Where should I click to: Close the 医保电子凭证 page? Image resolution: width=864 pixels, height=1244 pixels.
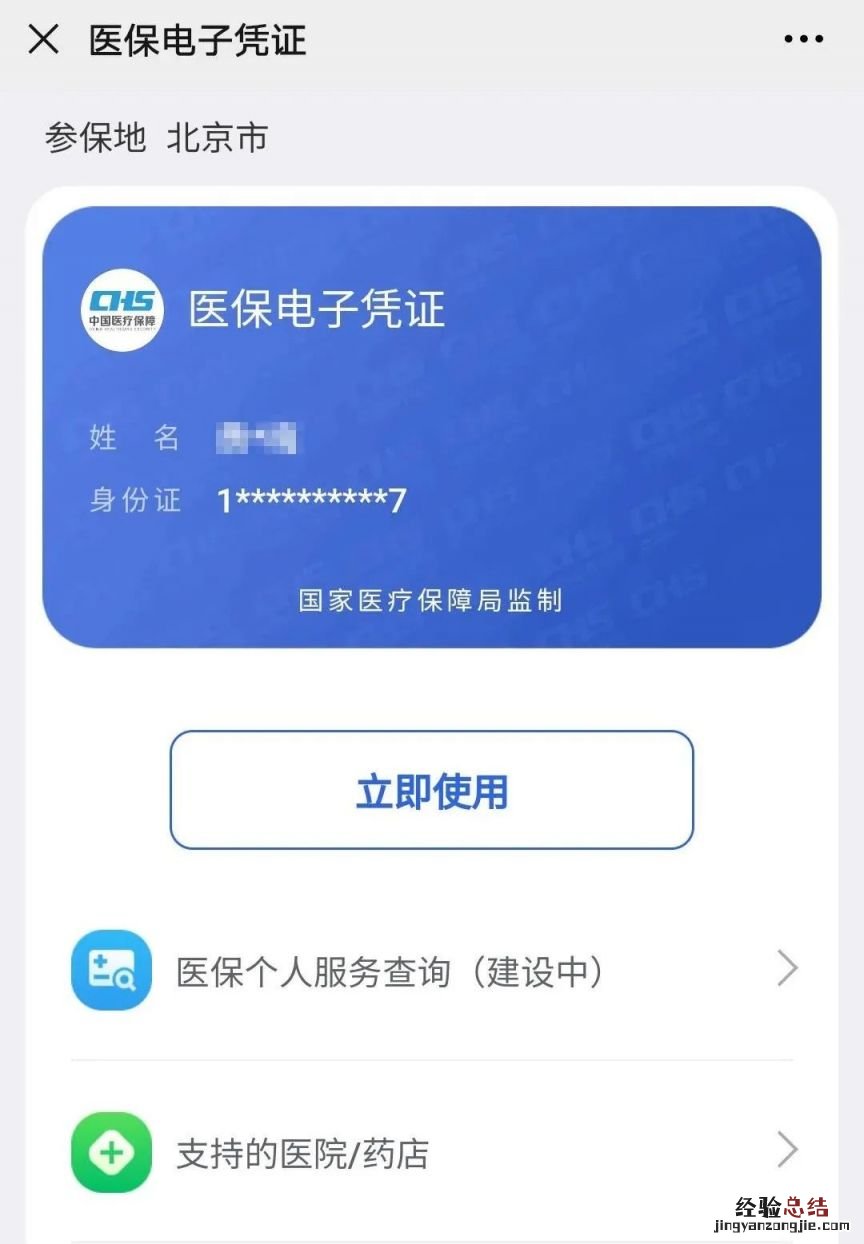coord(44,40)
